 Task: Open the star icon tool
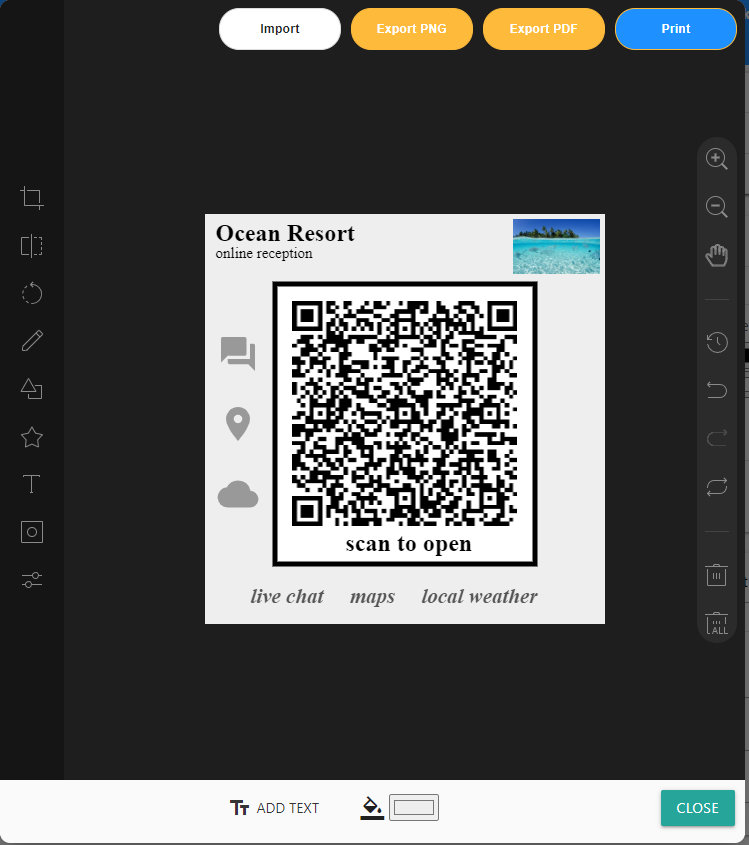click(32, 437)
